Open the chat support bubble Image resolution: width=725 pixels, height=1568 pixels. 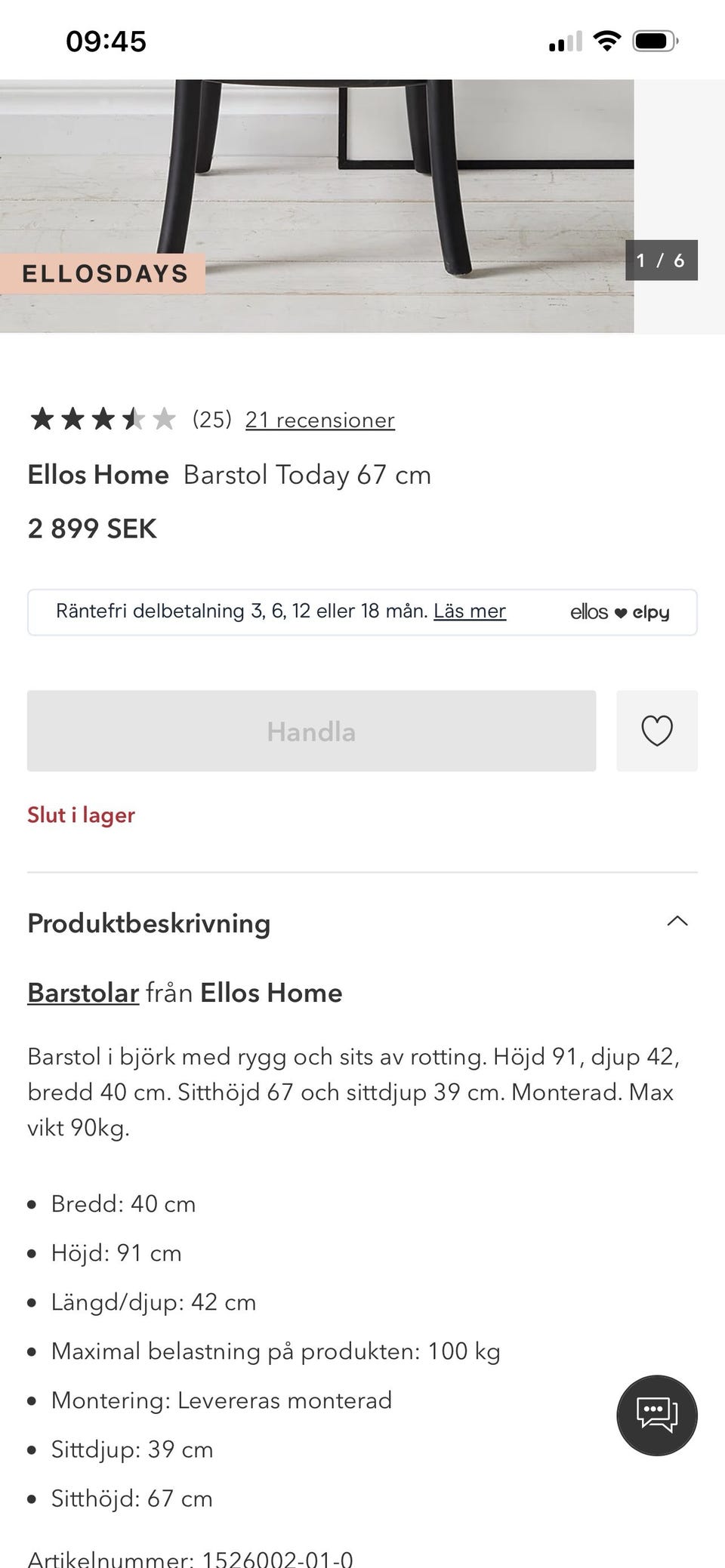[x=657, y=1415]
